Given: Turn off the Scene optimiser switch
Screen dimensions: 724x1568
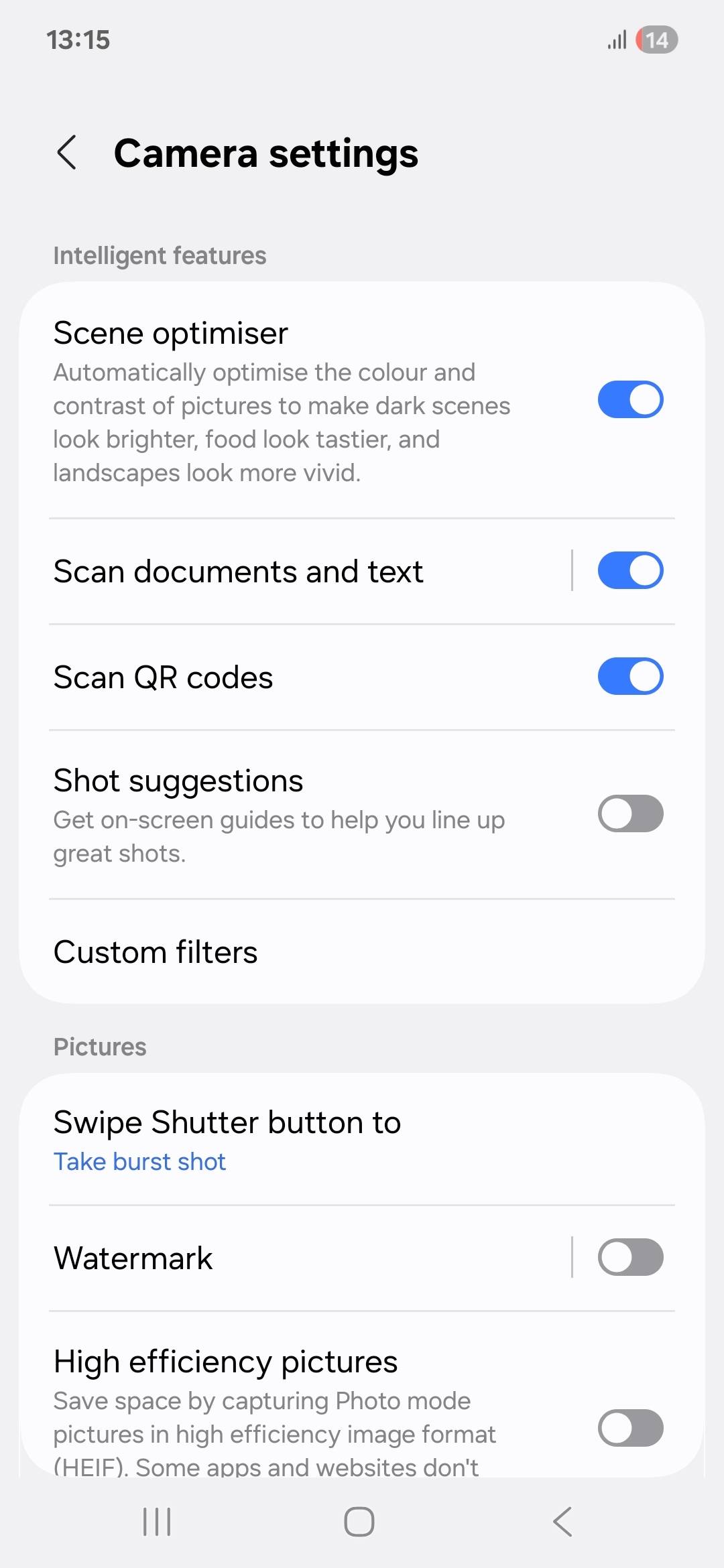Looking at the screenshot, I should [x=630, y=400].
